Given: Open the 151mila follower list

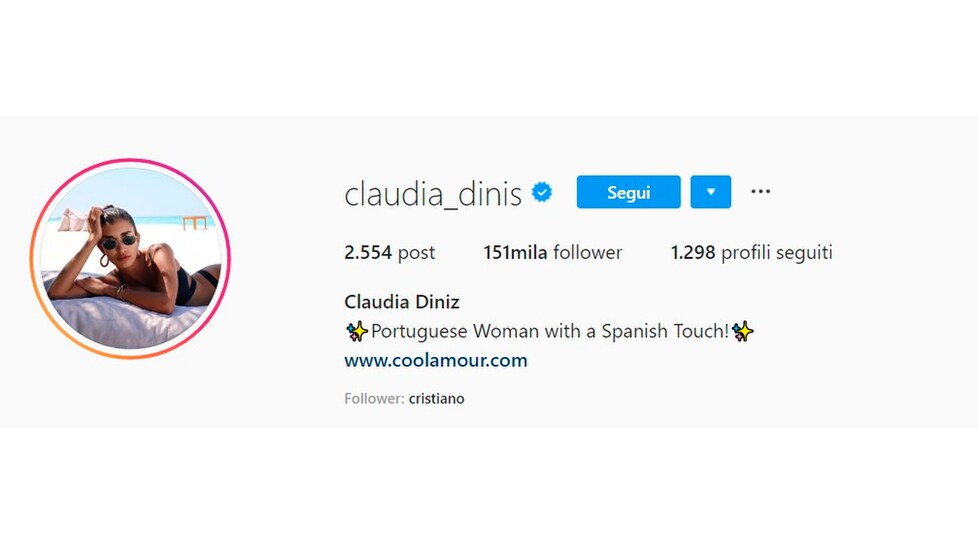Looking at the screenshot, I should click(x=552, y=253).
